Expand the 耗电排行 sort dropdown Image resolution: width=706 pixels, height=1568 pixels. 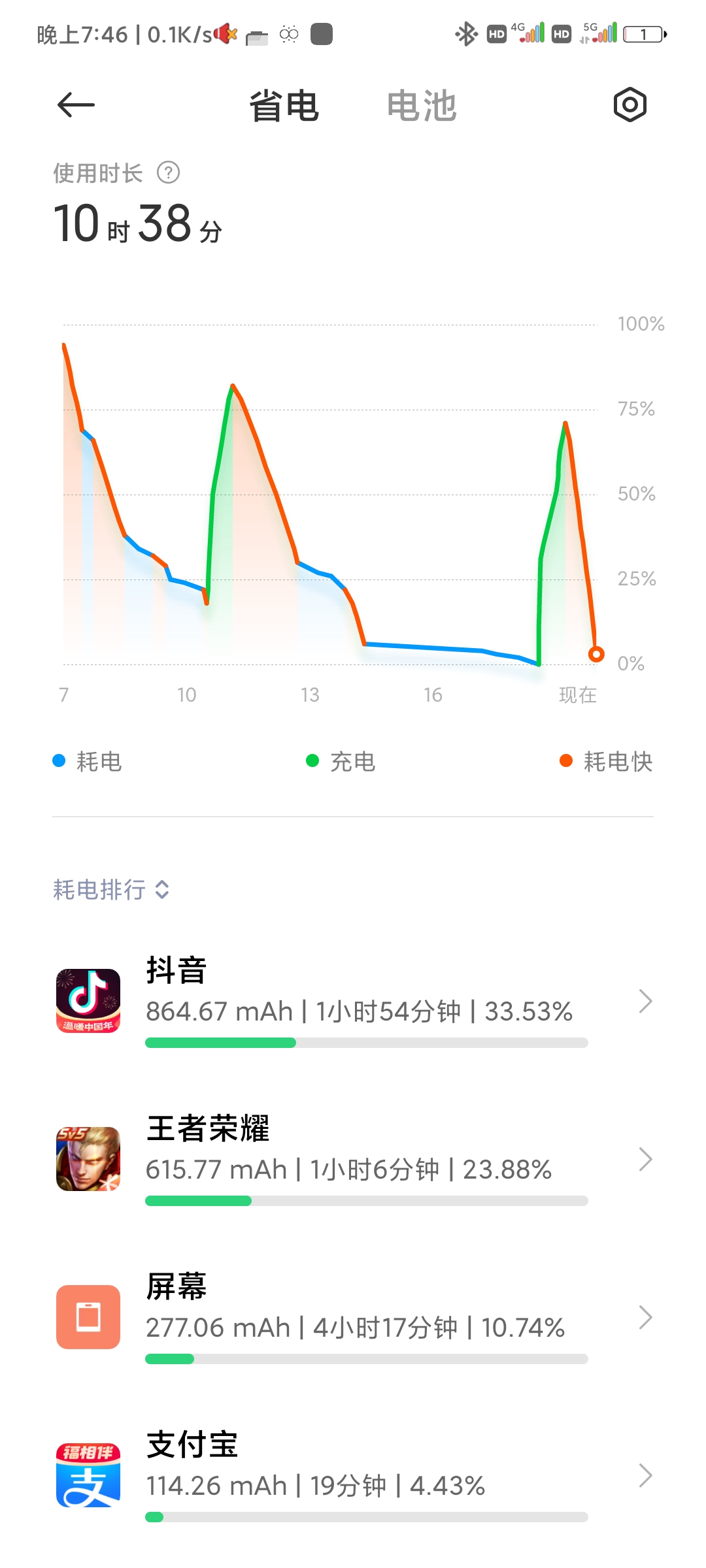pos(111,890)
